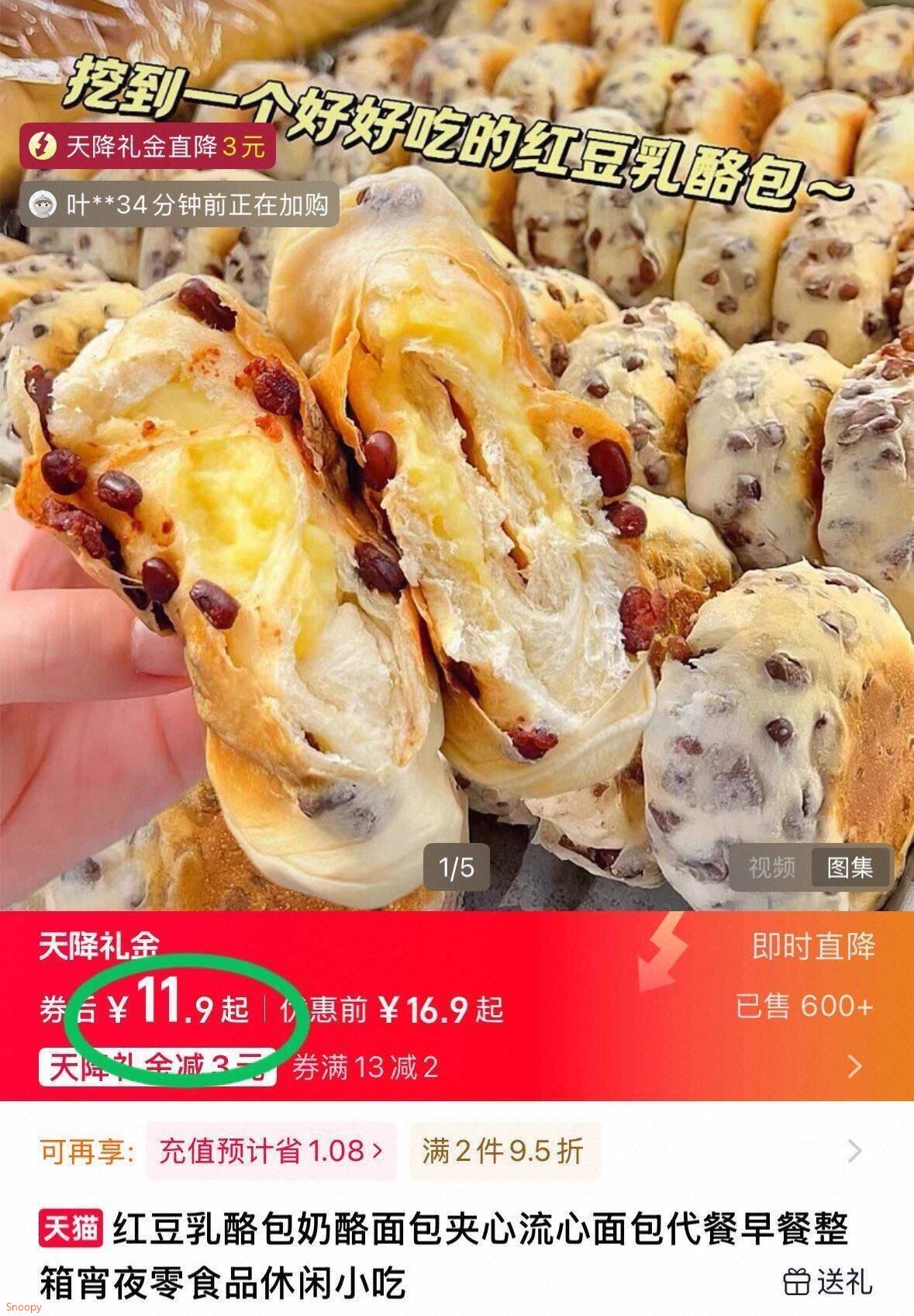Expand the 可再享 offers chevron

854,1151
